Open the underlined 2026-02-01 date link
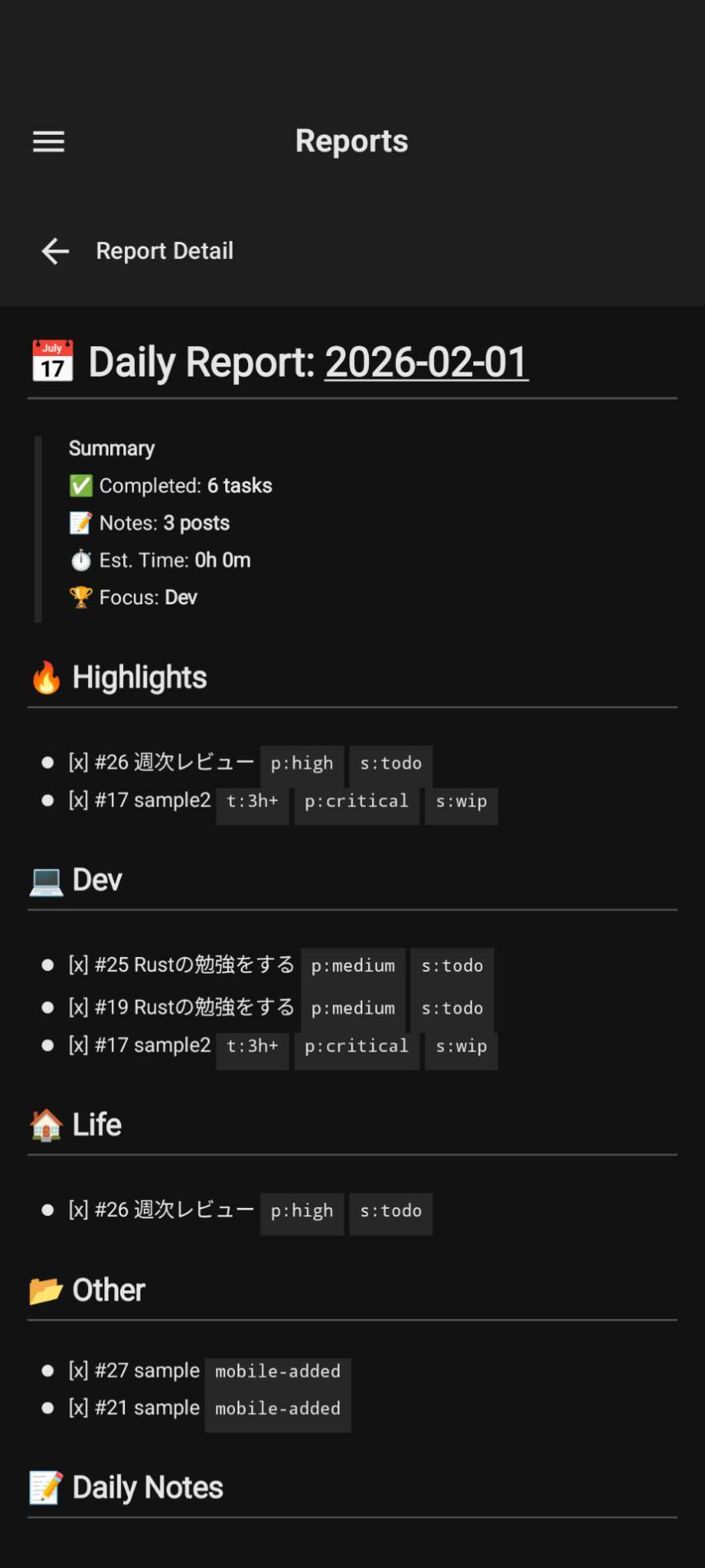This screenshot has width=705, height=1568. (x=426, y=362)
